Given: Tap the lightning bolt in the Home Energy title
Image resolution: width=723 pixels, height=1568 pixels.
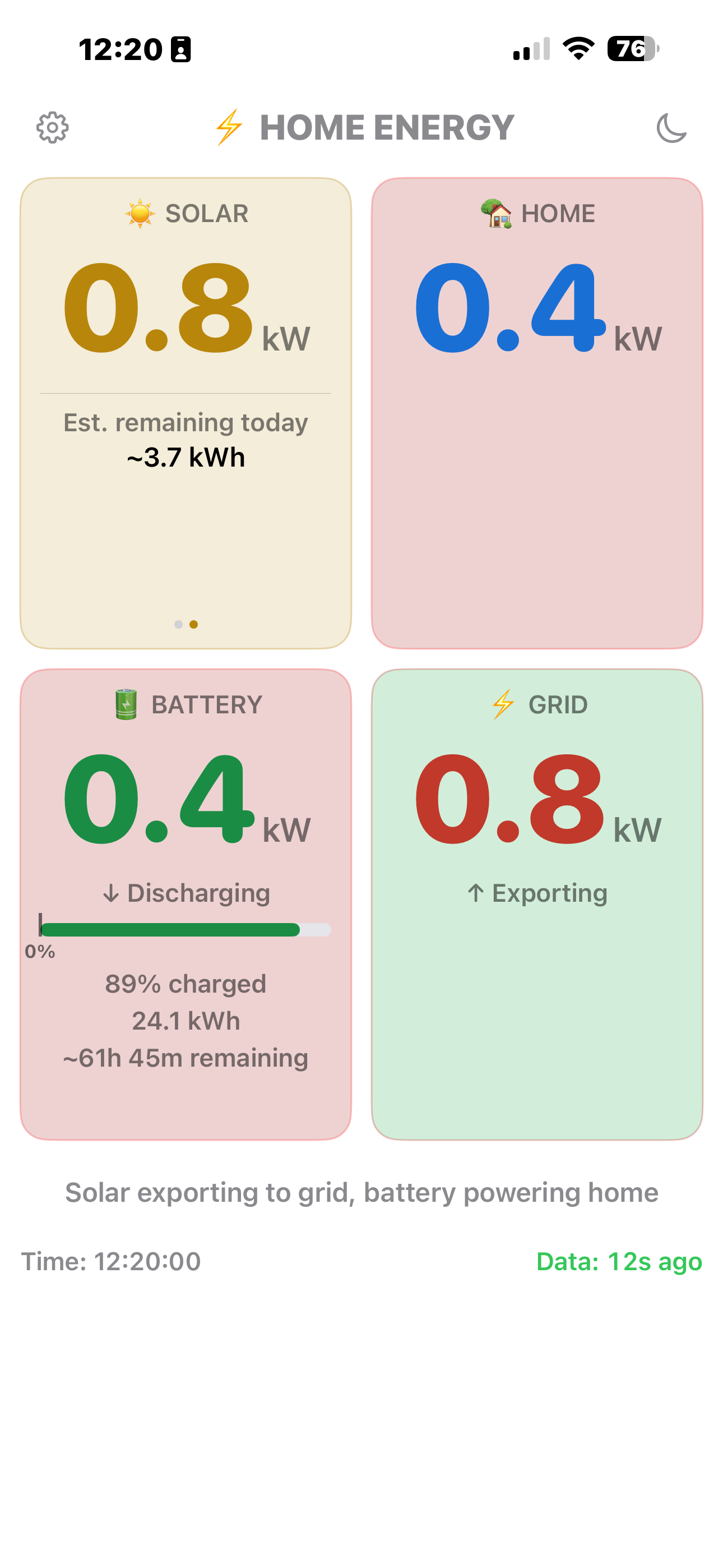Looking at the screenshot, I should tap(229, 127).
